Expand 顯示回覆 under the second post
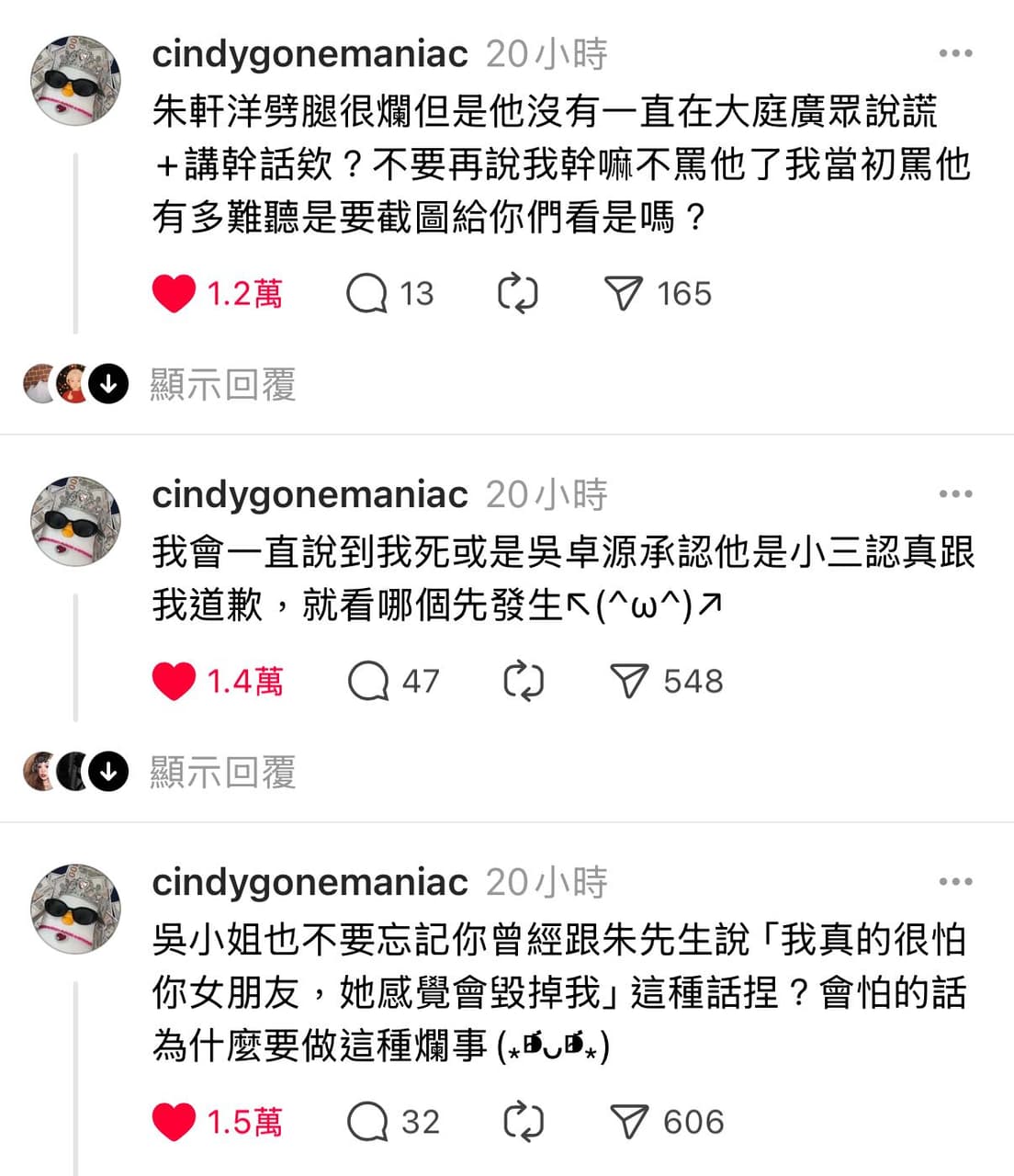The height and width of the screenshot is (1176, 1014). [222, 772]
